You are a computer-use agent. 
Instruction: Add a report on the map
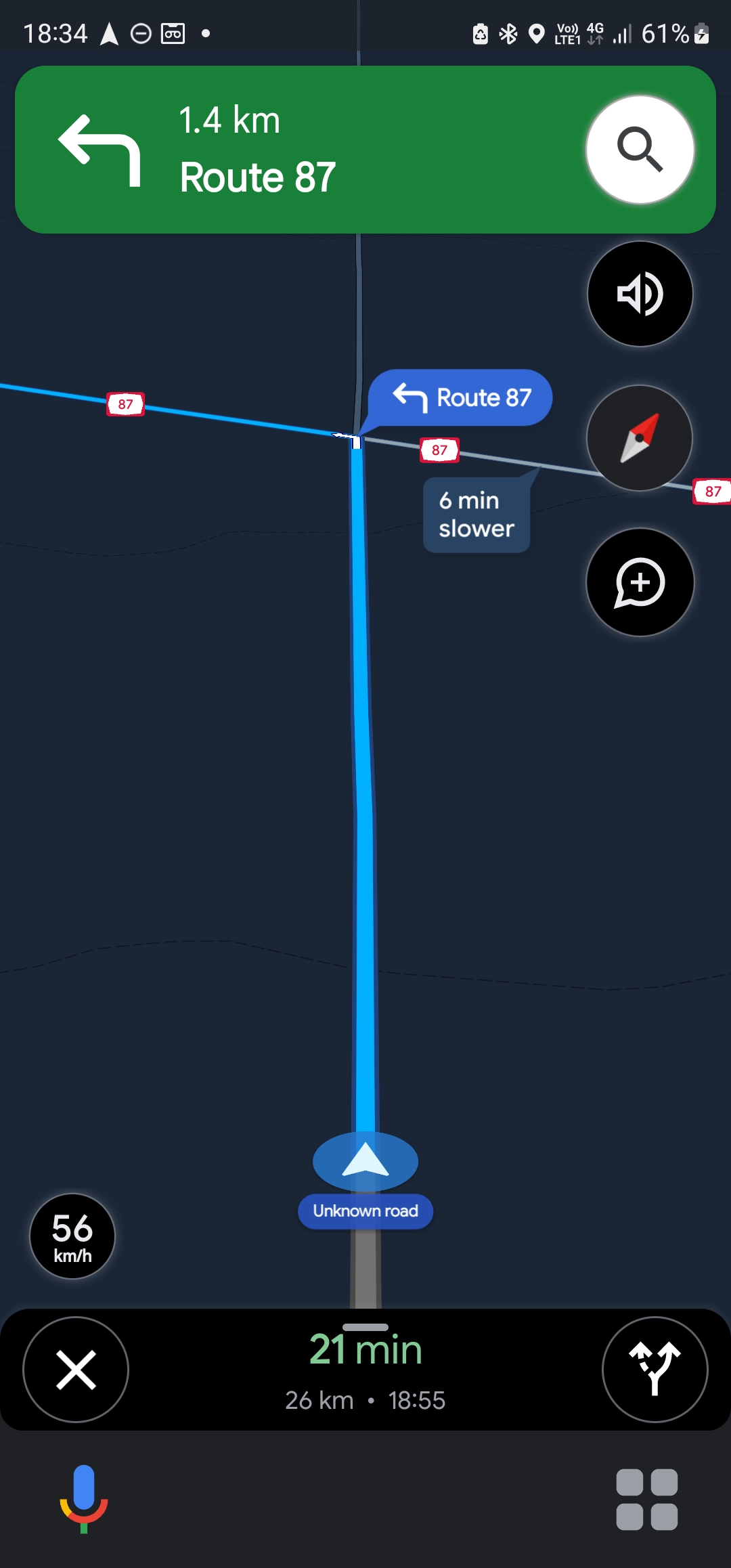point(640,582)
